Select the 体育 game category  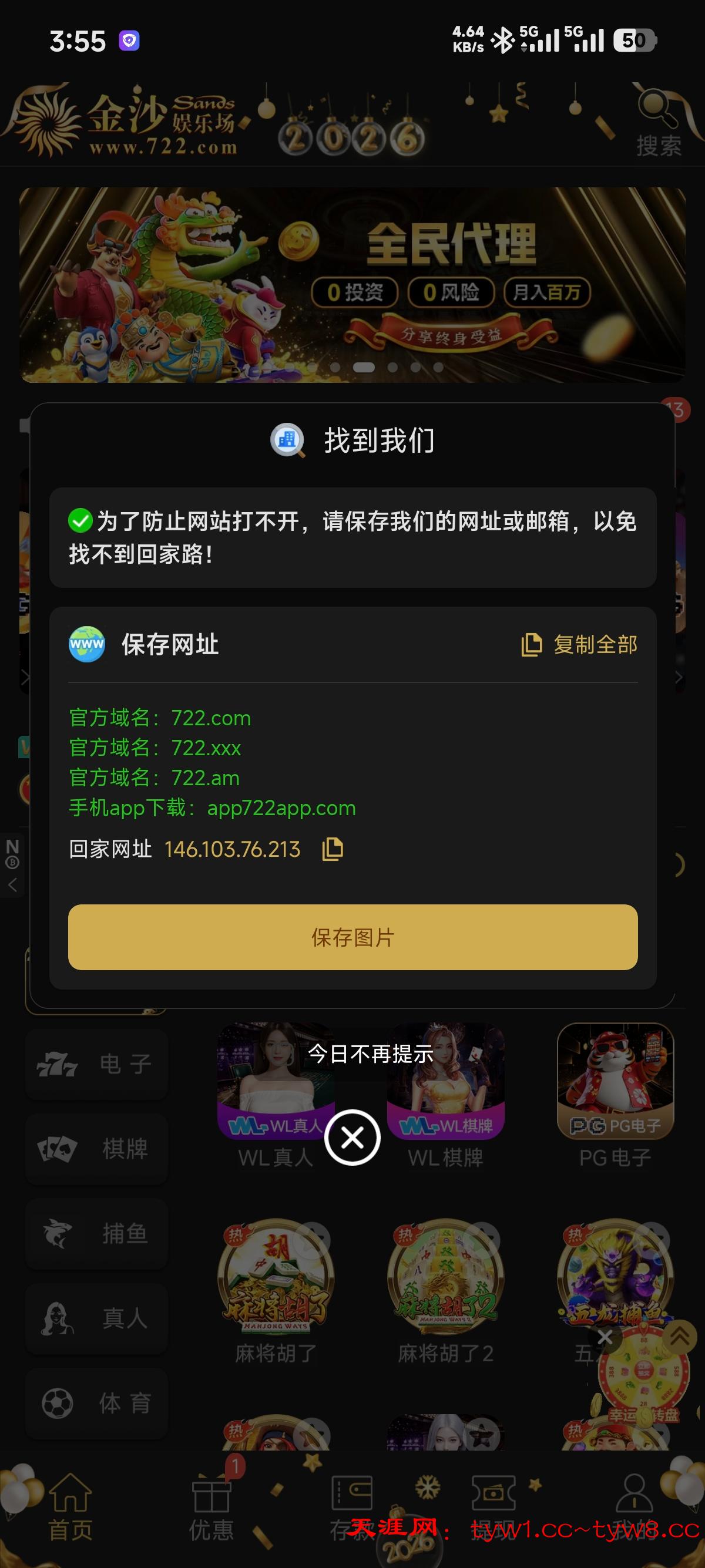(x=96, y=1403)
